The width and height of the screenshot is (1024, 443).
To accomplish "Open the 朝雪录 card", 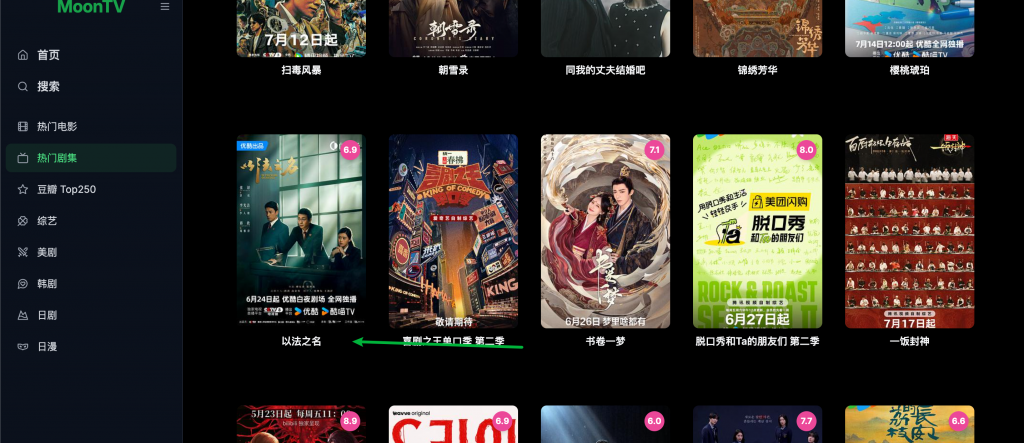I will tap(453, 28).
